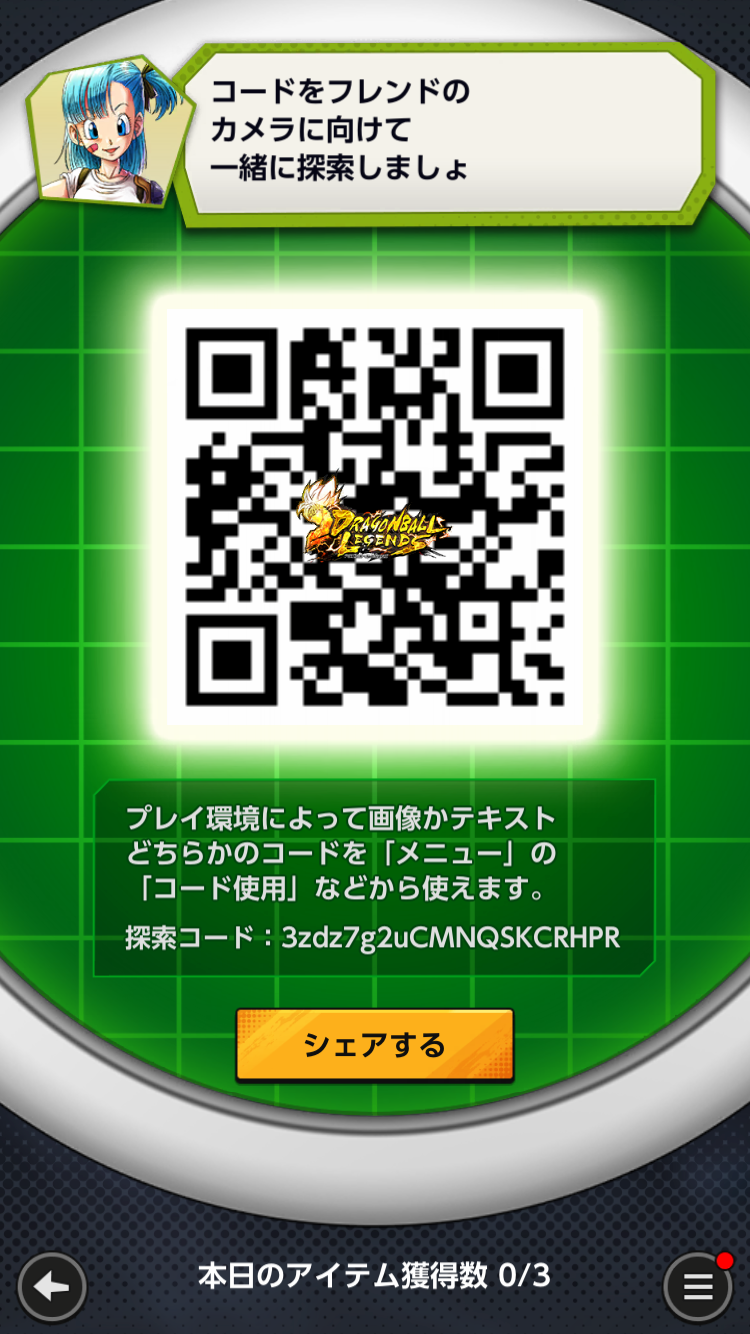This screenshot has width=750, height=1334.
Task: Open the hamburger menu button
Action: (697, 1287)
